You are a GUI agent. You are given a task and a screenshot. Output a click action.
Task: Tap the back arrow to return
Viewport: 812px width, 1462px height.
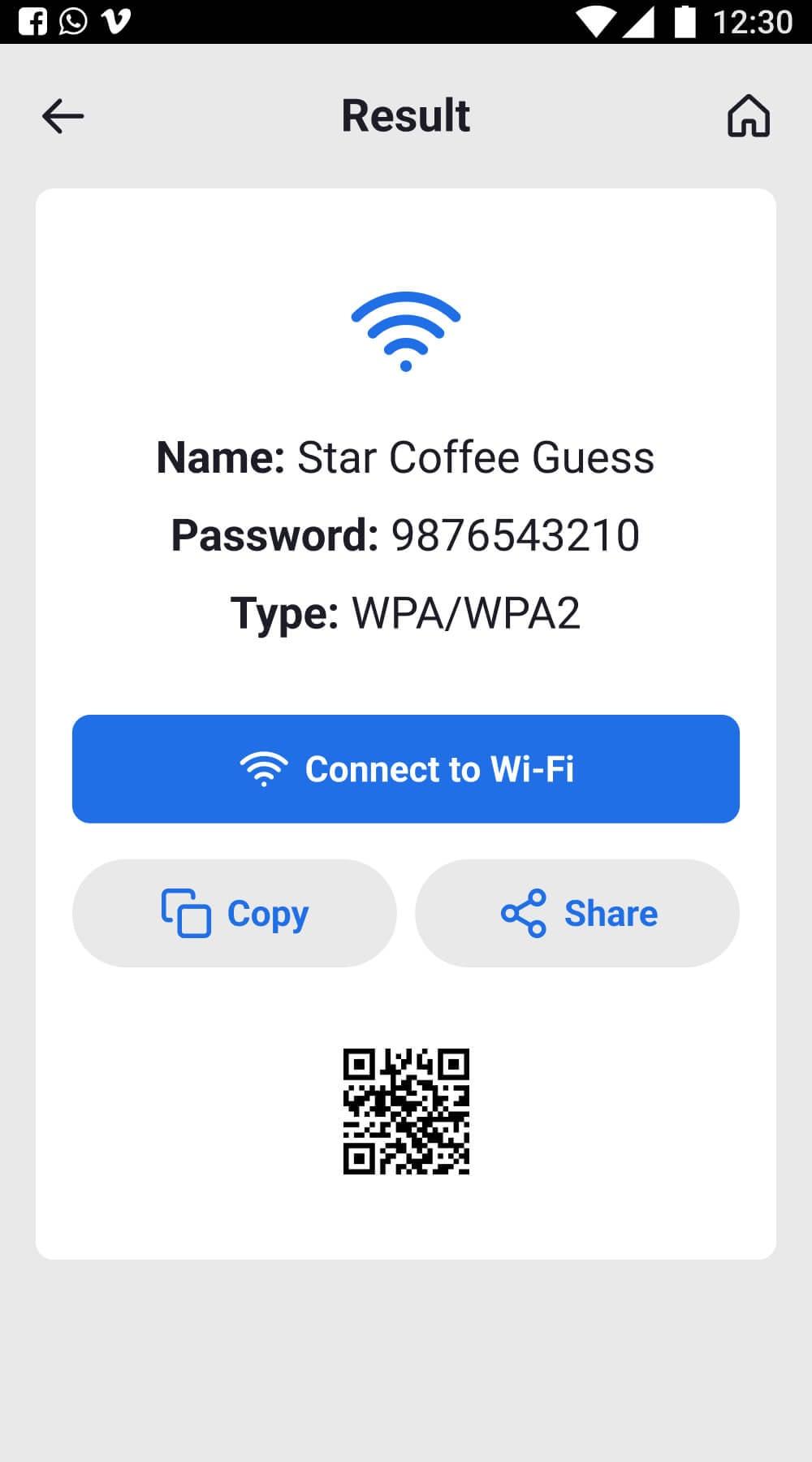pos(62,115)
